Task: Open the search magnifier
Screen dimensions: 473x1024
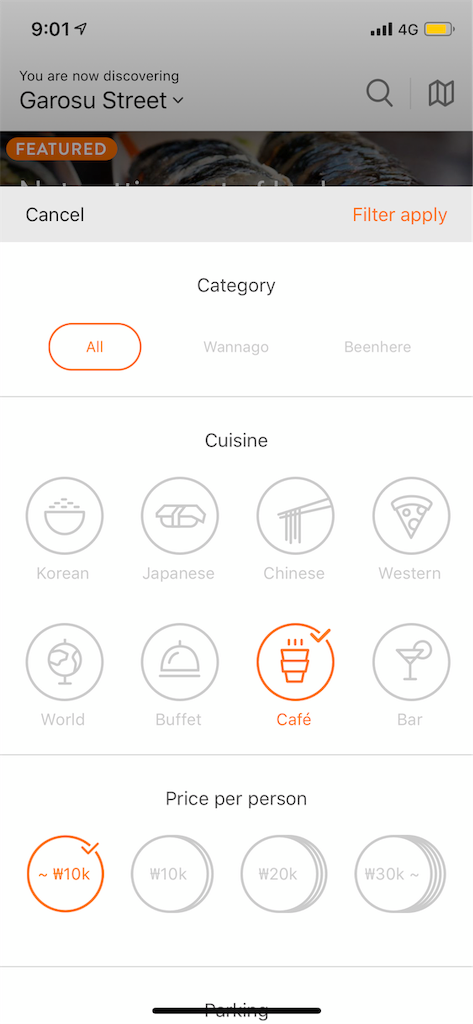Action: (x=379, y=93)
